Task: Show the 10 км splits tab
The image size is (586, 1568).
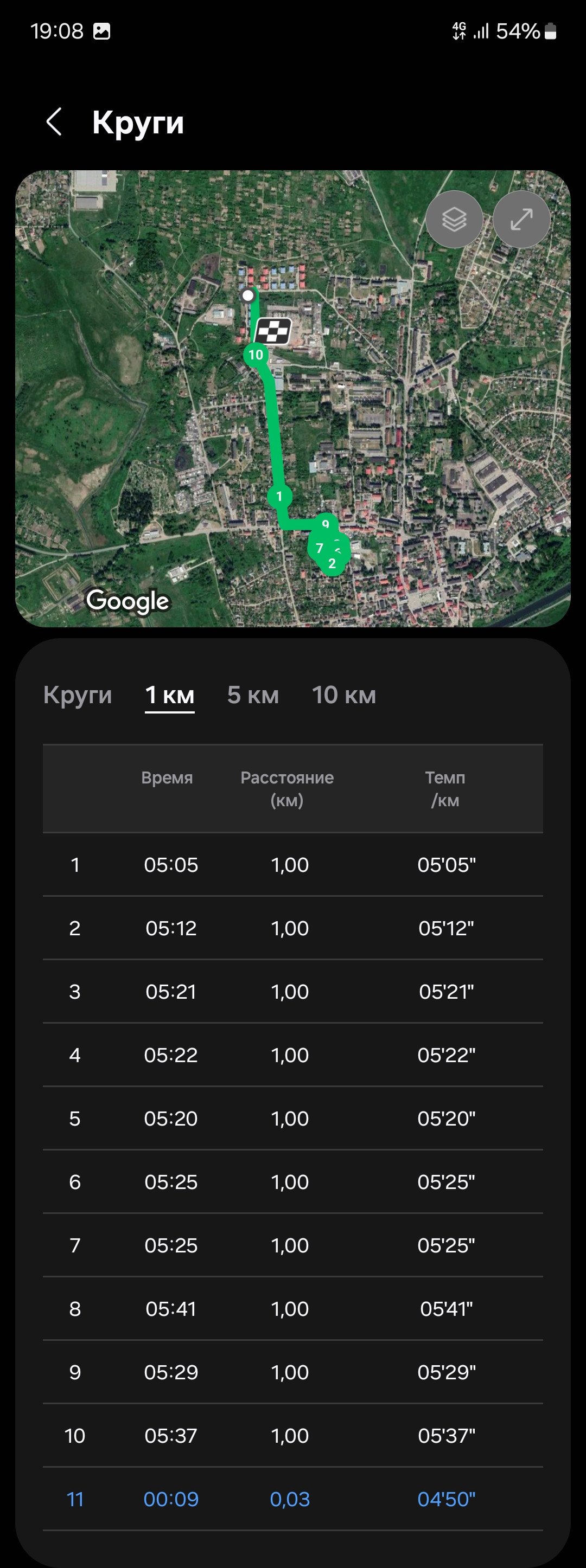Action: click(343, 695)
